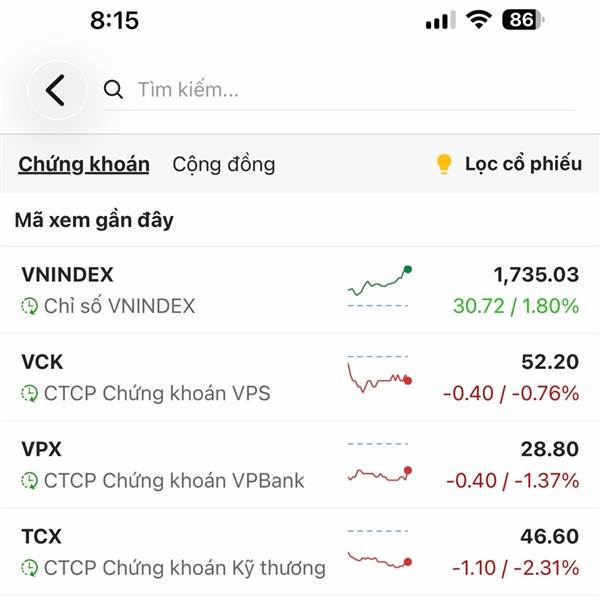Open the VNINDEX index row

[300, 290]
